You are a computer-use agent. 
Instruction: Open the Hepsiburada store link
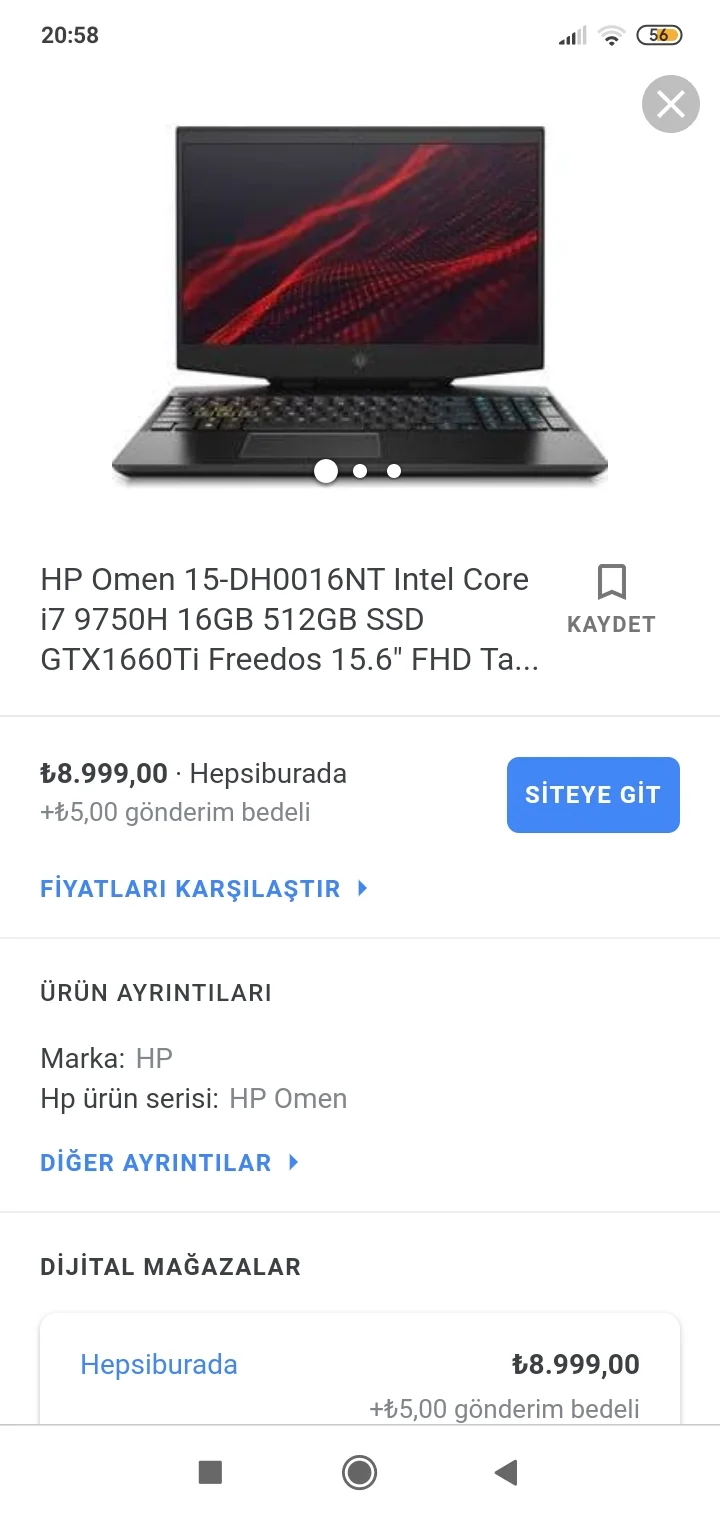pos(158,1364)
